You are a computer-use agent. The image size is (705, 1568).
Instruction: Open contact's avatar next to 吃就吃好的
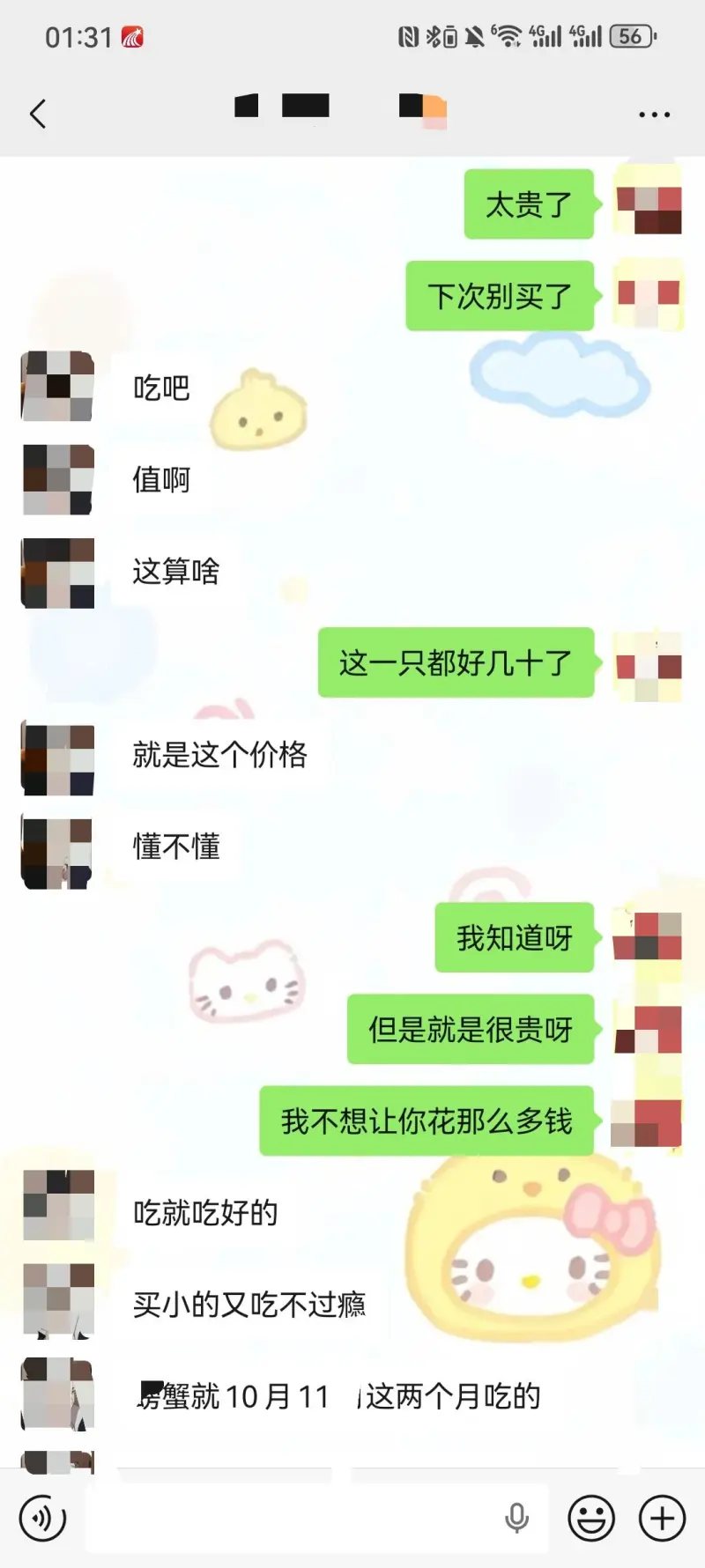[x=57, y=1205]
